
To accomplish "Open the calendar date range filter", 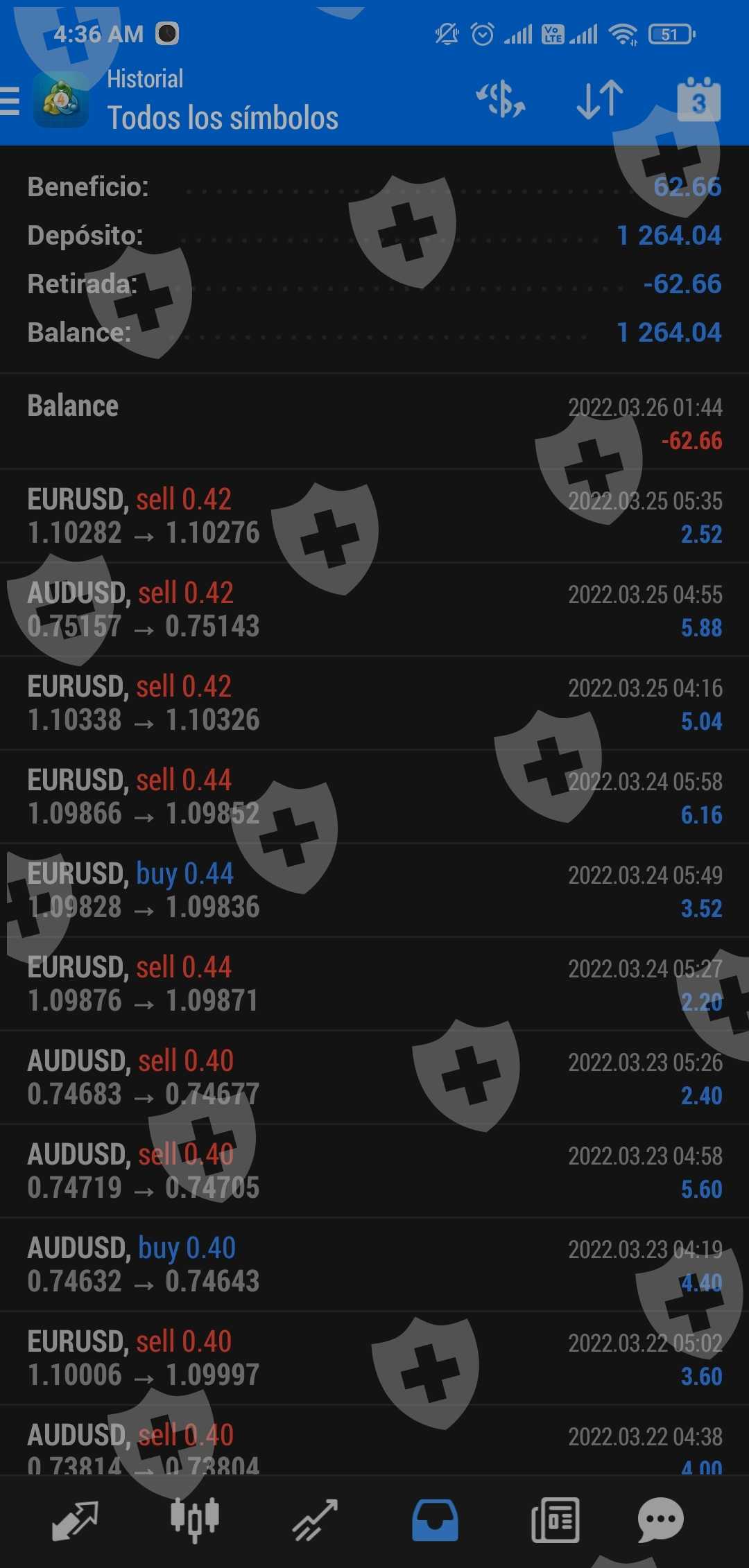I will point(698,101).
